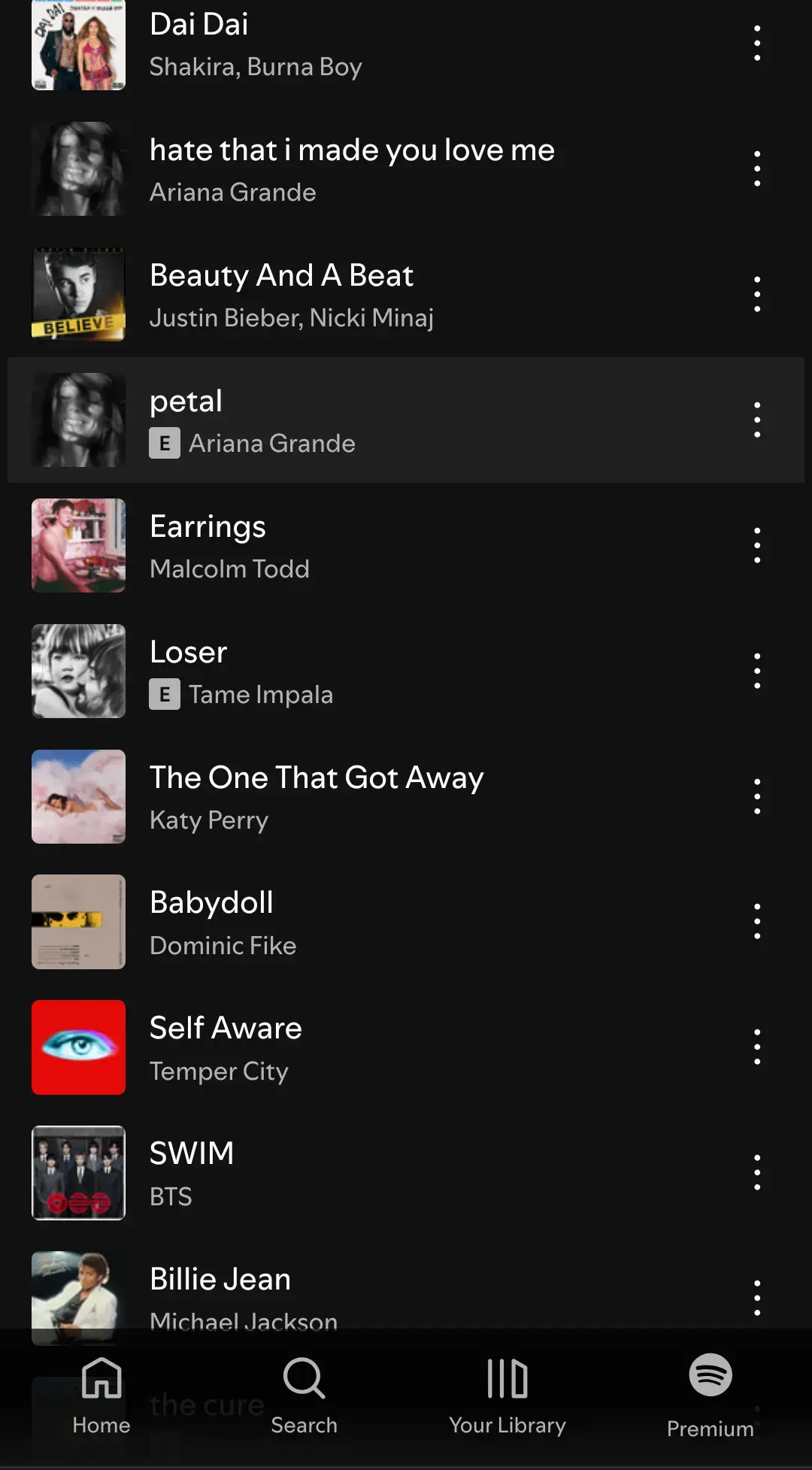Play Loser by Tame Impala
The image size is (812, 1470).
(406, 671)
